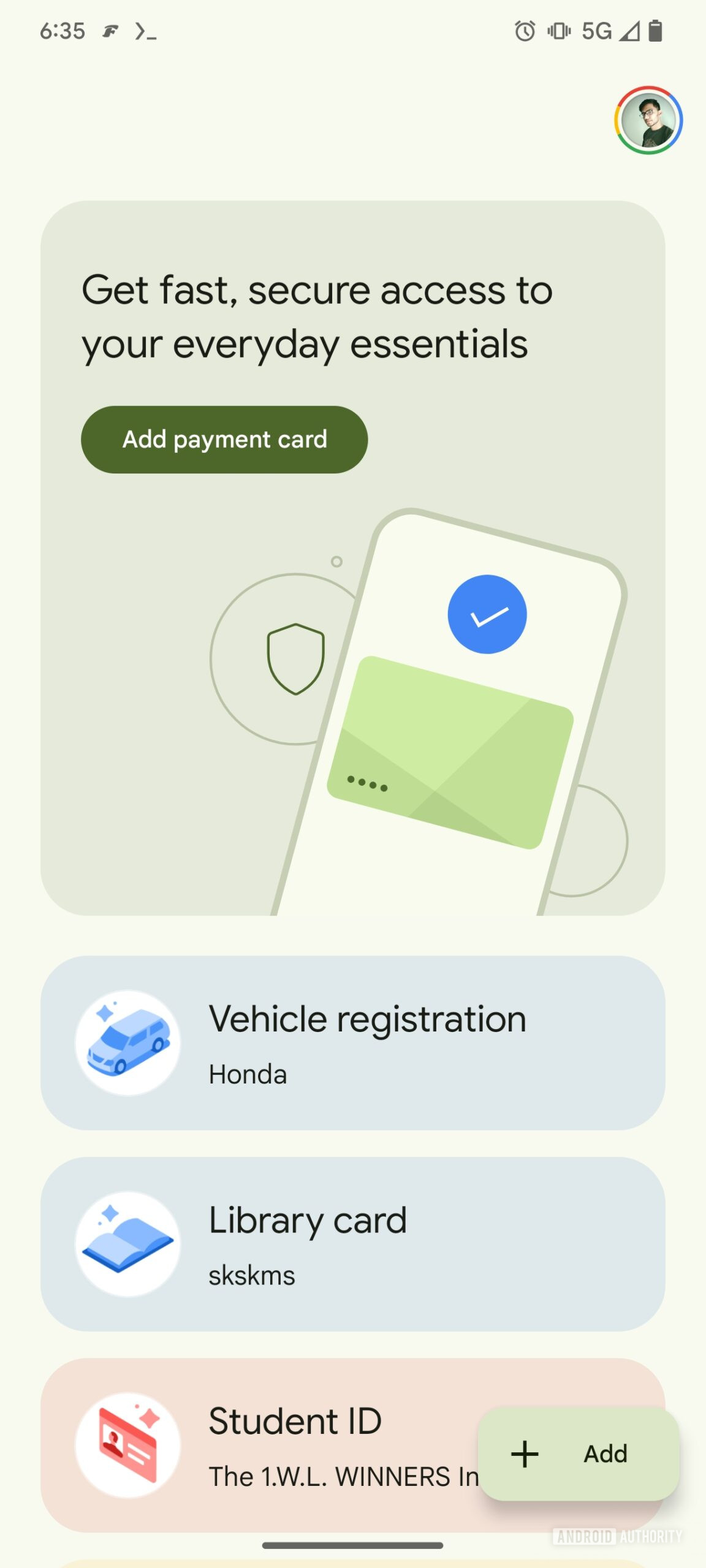Add a new pass with Add button
706x1568 pixels.
tap(579, 1453)
